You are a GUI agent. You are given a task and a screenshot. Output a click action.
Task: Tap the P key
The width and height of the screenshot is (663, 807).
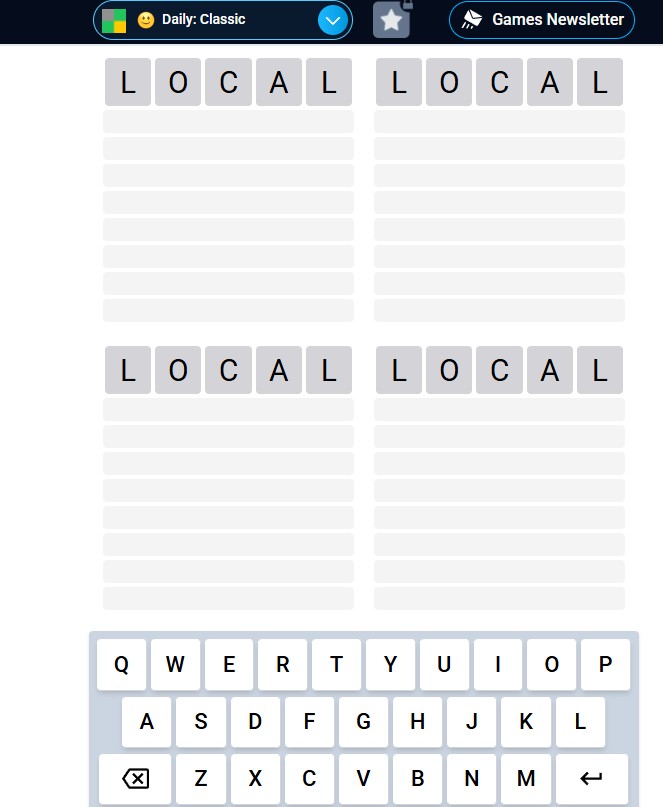pos(605,665)
